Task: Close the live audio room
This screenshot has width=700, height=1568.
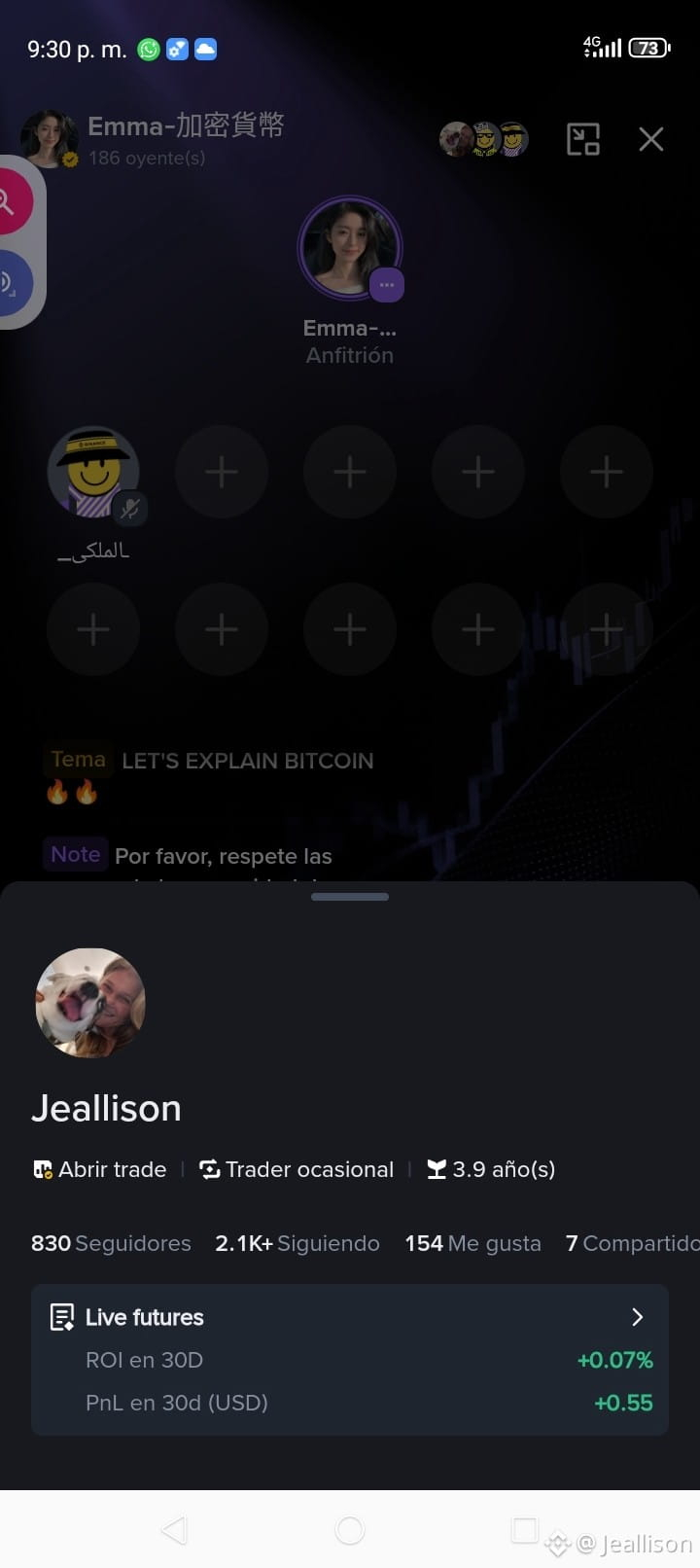Action: 650,139
